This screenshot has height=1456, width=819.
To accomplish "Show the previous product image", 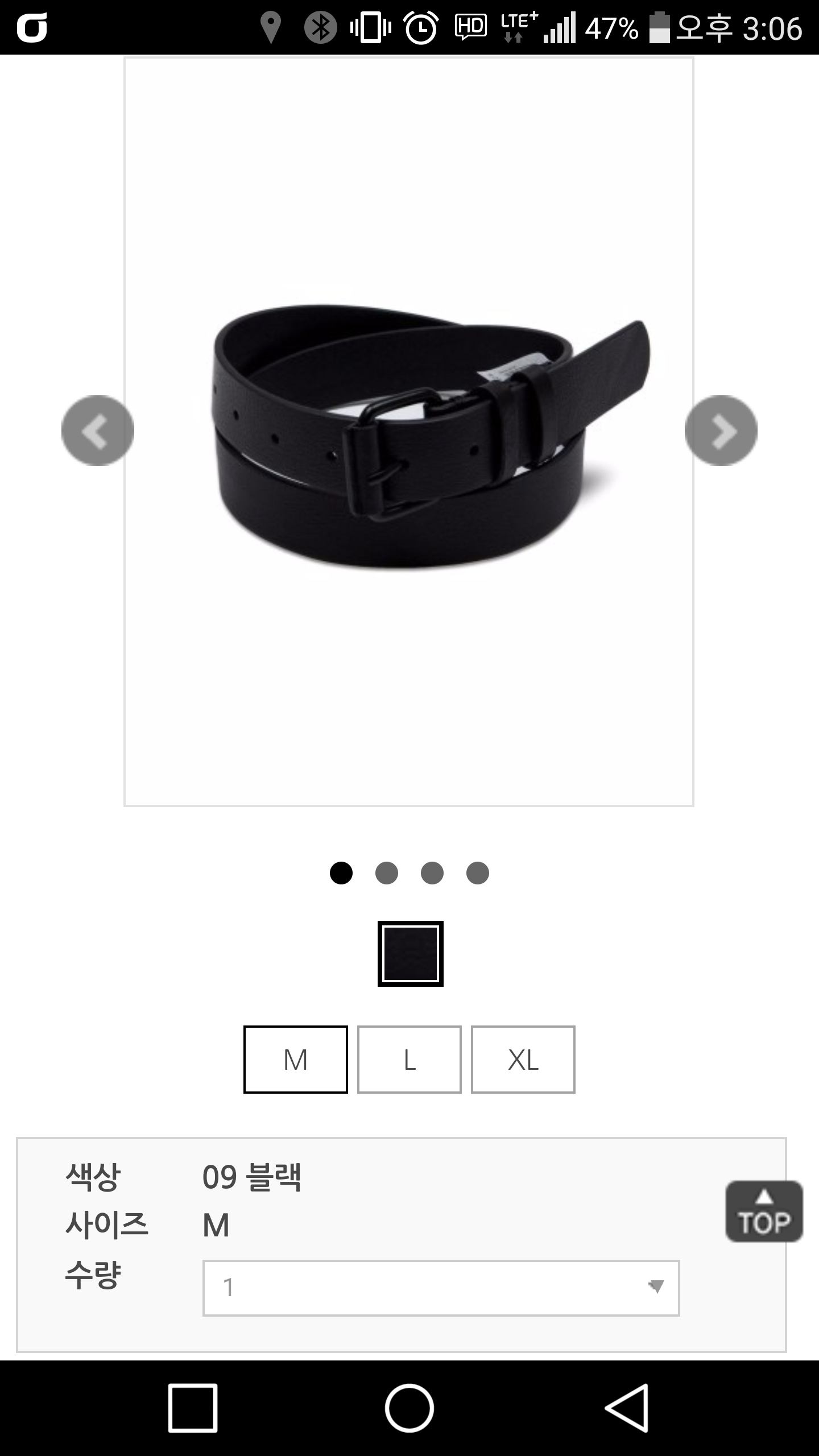I will 97,431.
